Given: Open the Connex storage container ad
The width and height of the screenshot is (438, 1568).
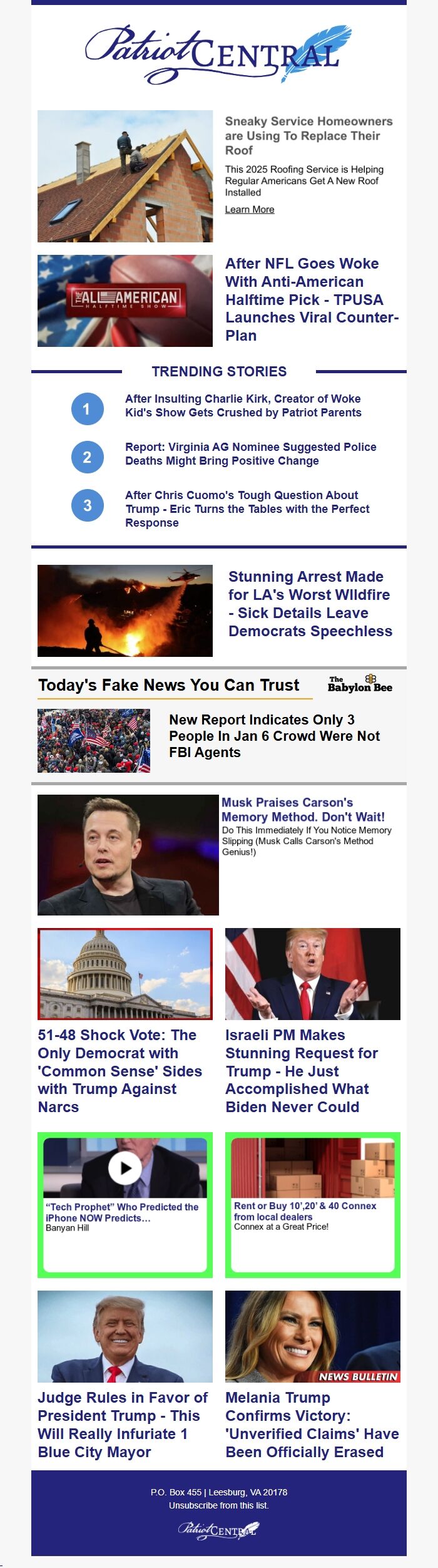Looking at the screenshot, I should (x=305, y=1211).
